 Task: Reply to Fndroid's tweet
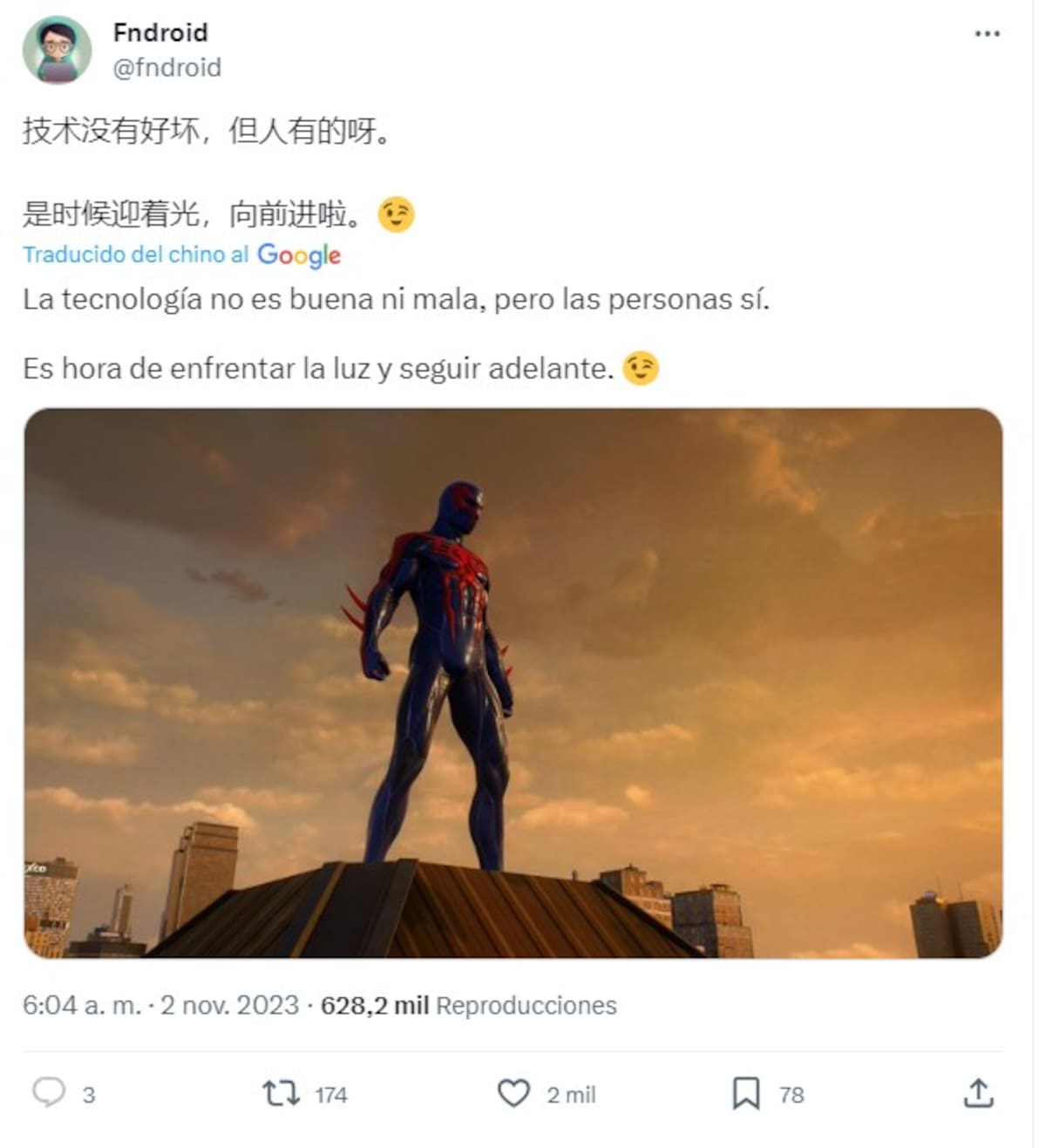[50, 1093]
